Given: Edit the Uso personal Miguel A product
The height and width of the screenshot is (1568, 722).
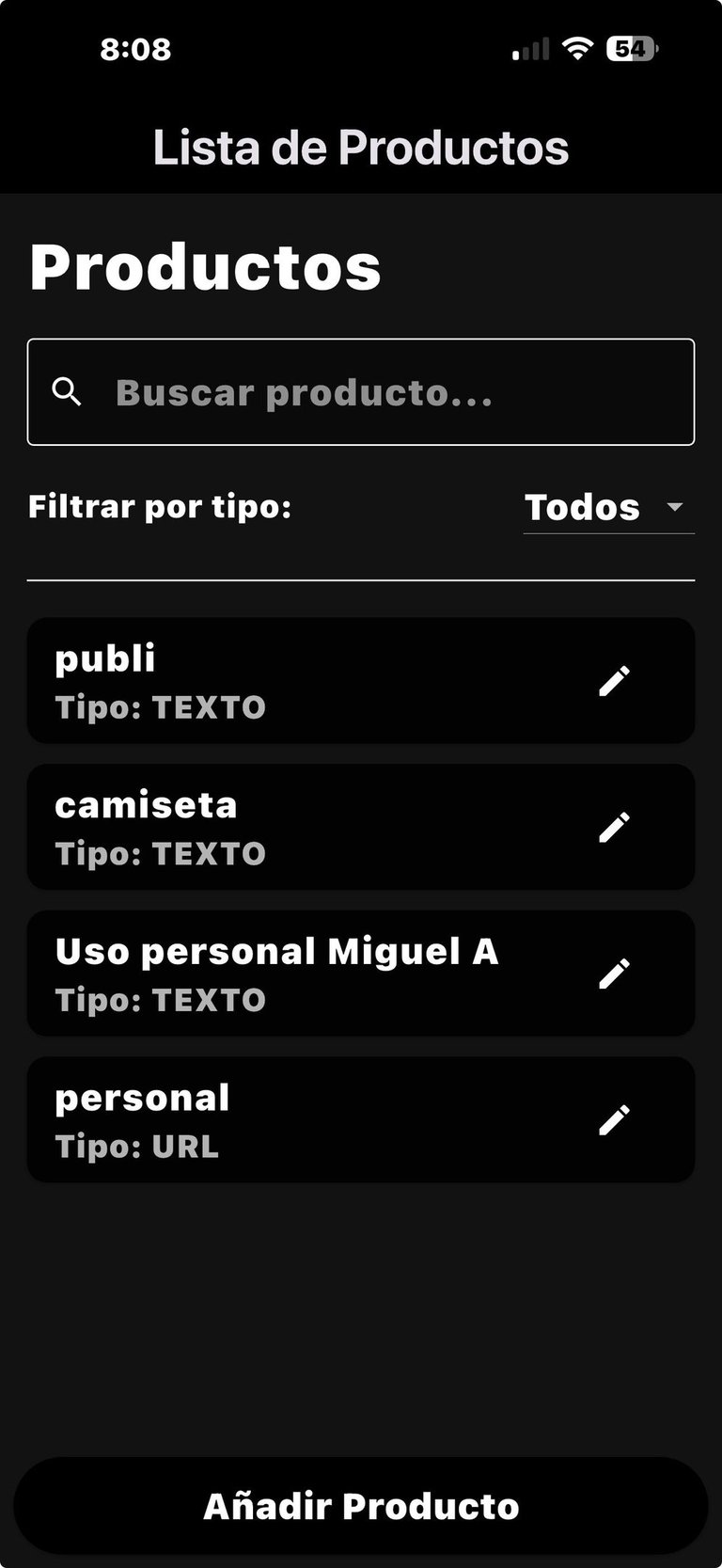Looking at the screenshot, I should point(614,974).
